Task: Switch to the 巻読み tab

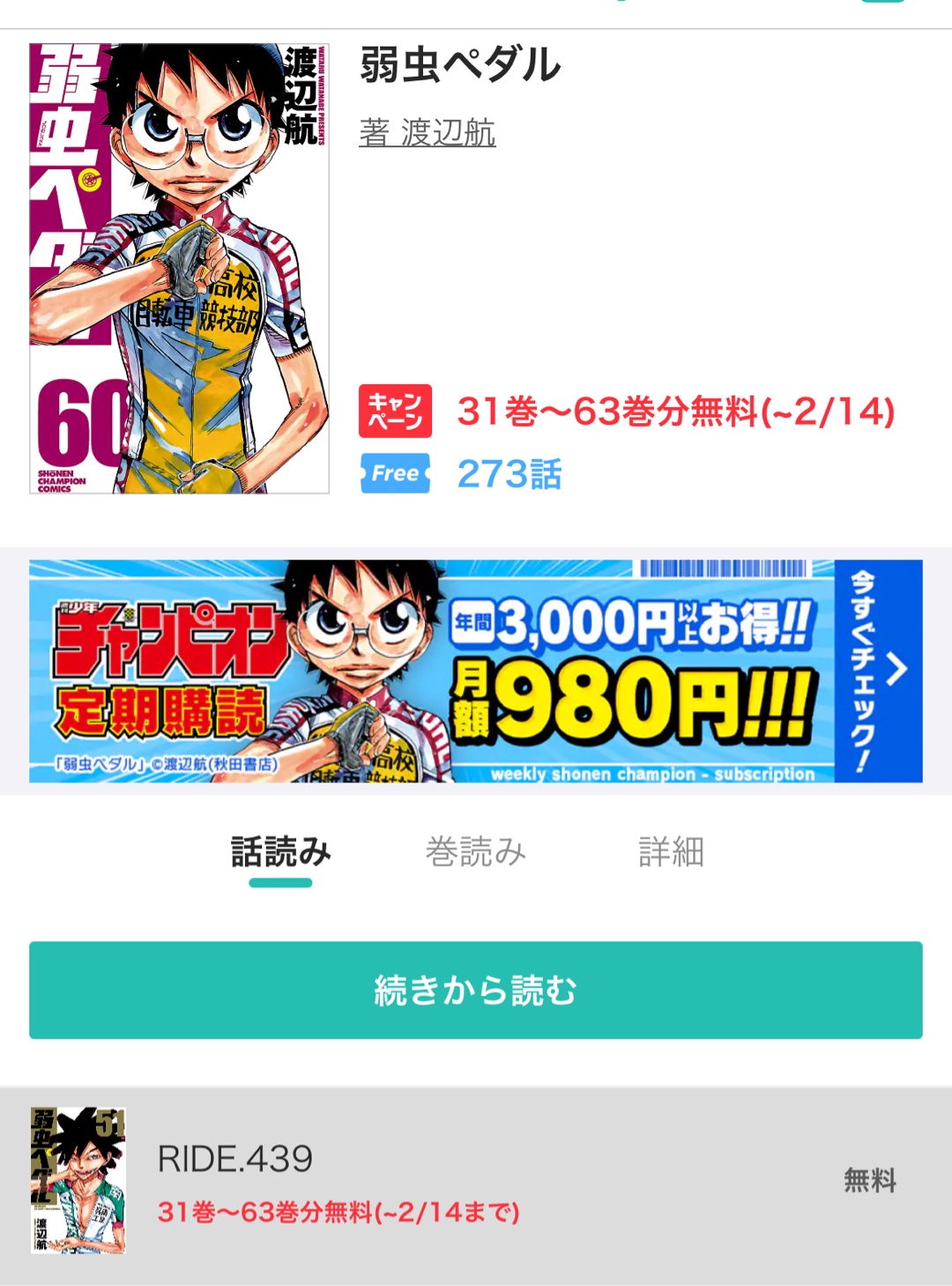Action: (475, 853)
